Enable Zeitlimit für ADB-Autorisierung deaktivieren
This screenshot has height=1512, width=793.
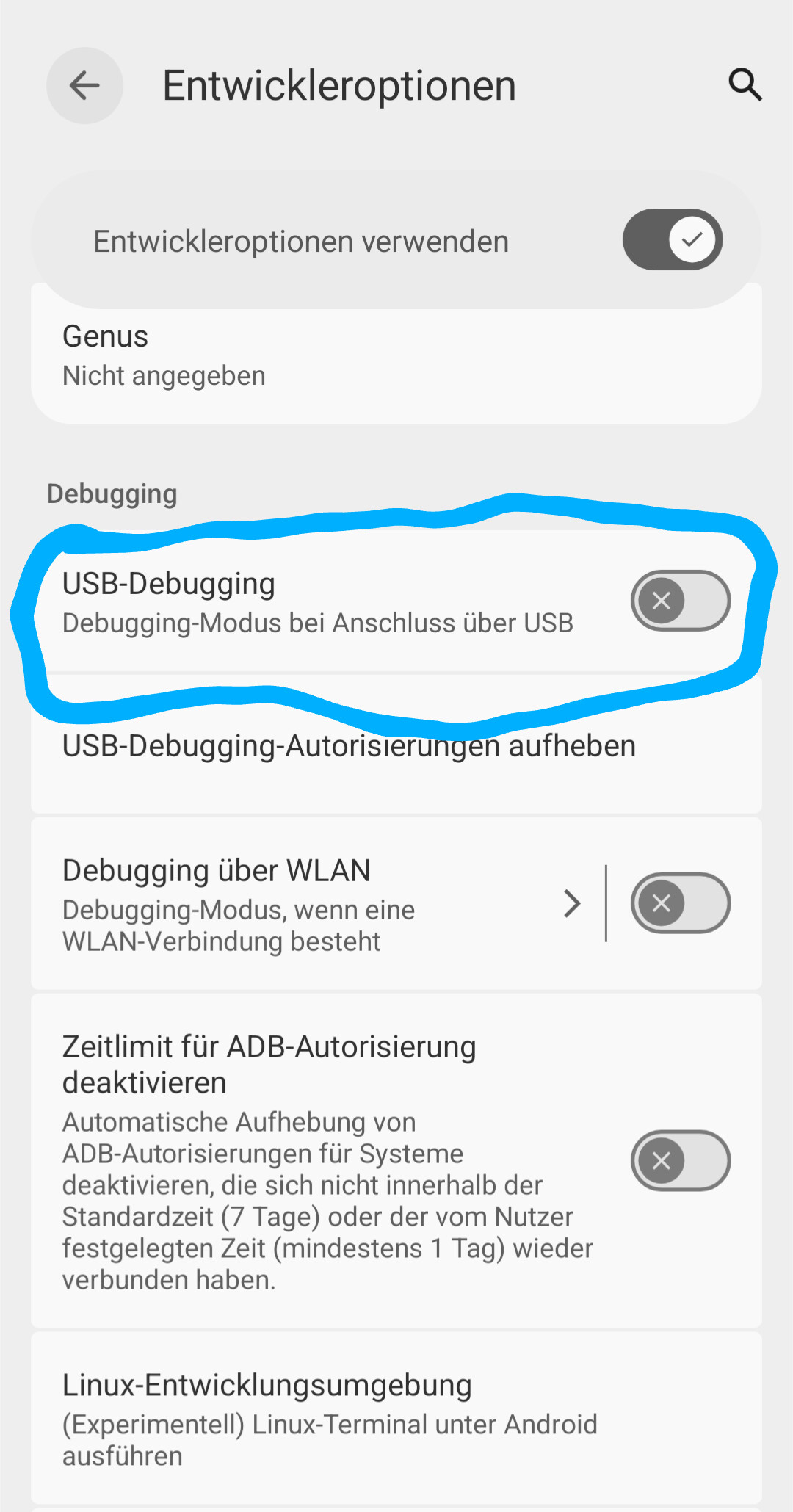680,1160
